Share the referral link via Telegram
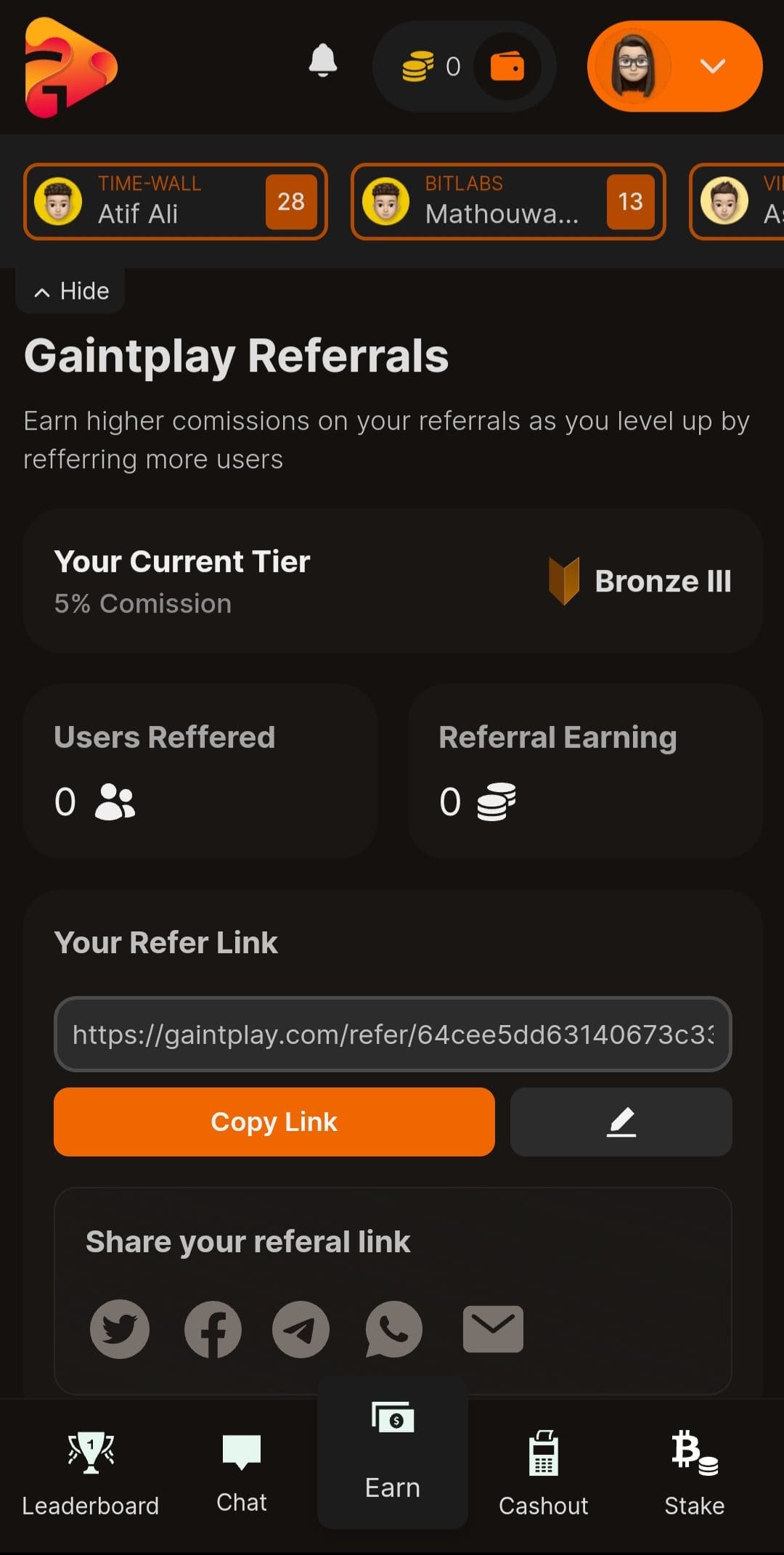Image resolution: width=784 pixels, height=1555 pixels. [301, 1329]
